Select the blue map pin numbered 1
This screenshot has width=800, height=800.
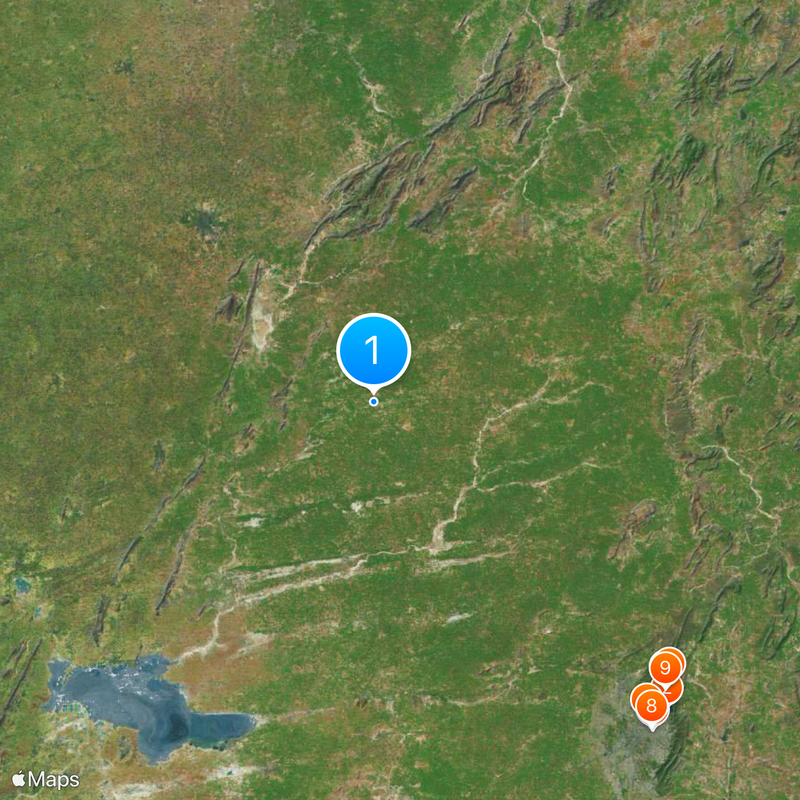point(374,351)
